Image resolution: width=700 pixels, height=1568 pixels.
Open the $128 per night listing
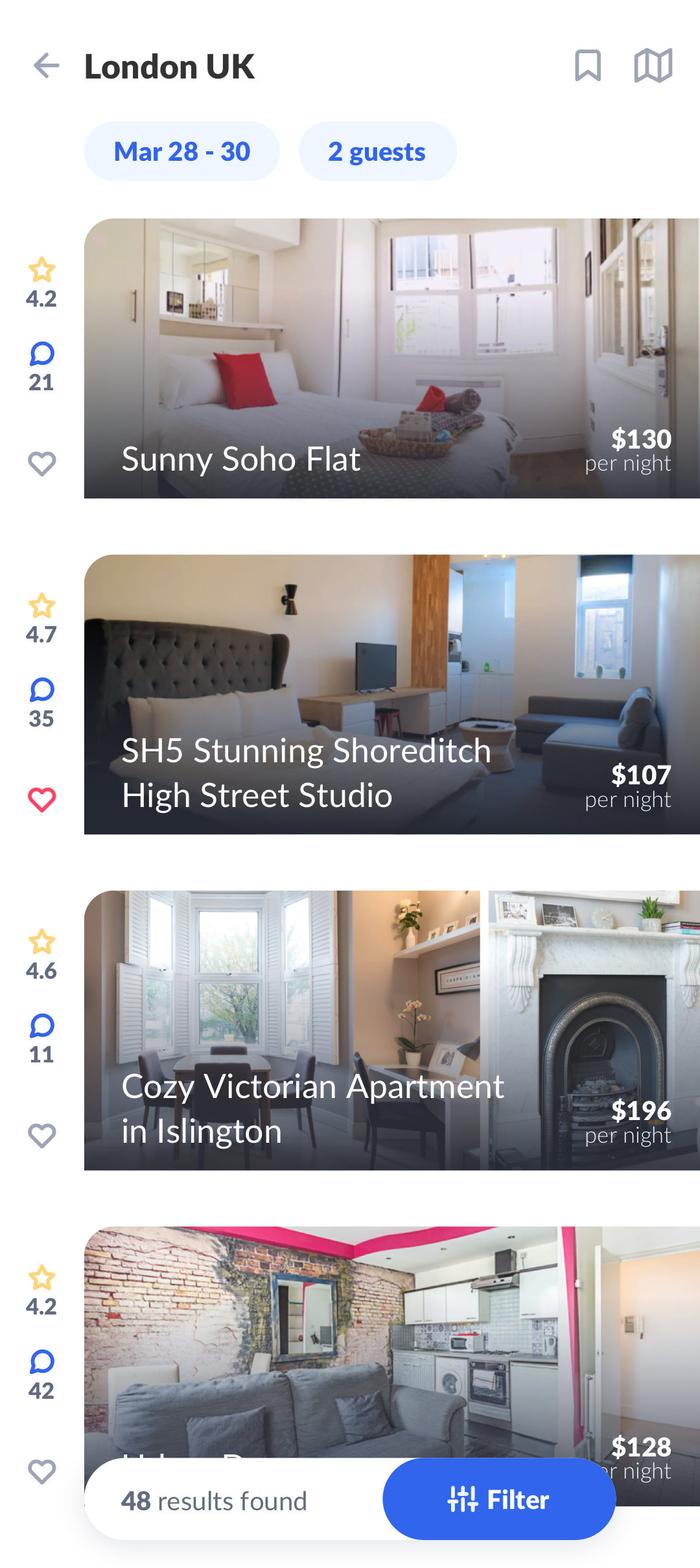click(392, 1340)
